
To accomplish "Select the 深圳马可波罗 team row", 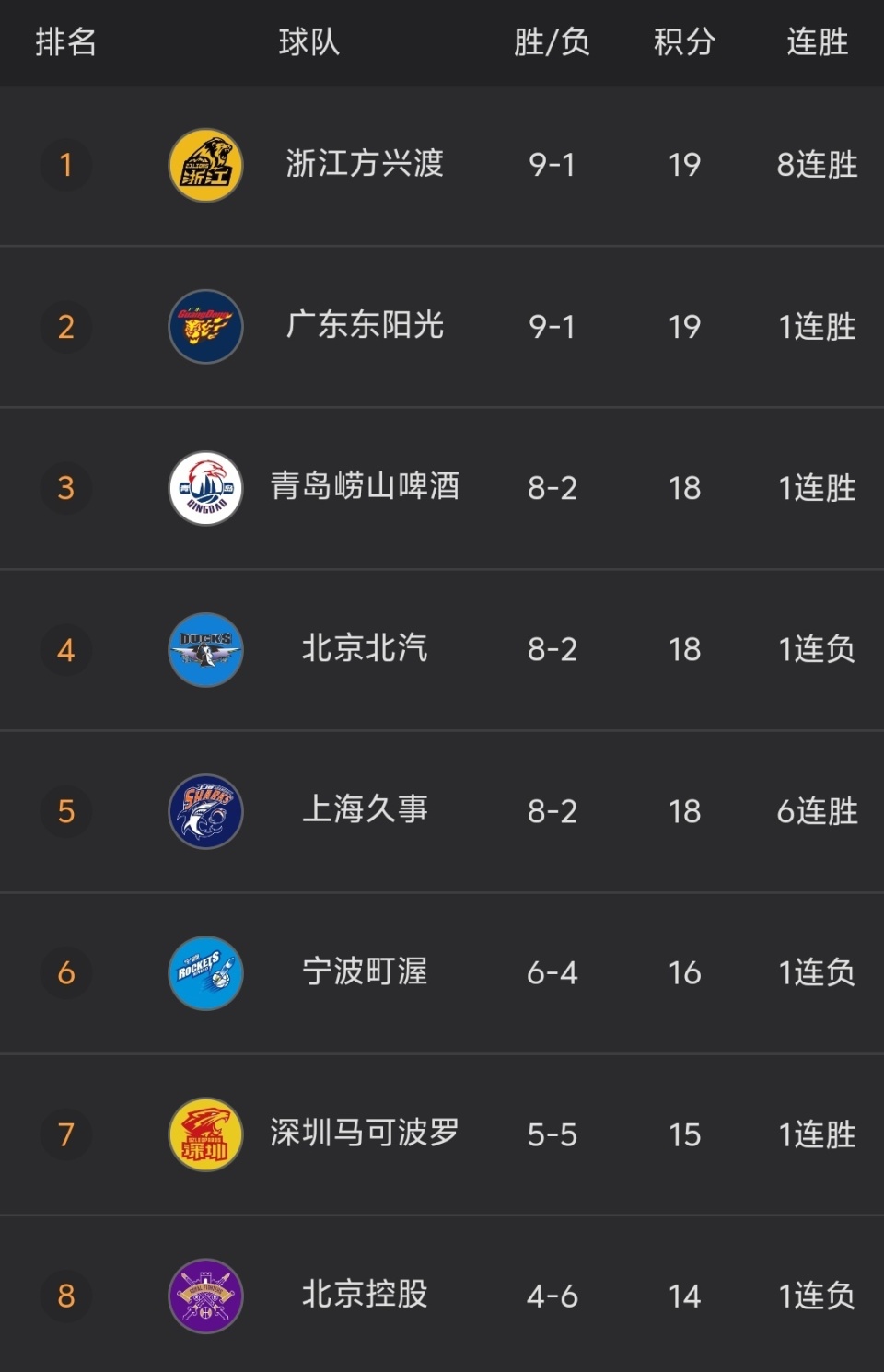I will click(365, 1134).
